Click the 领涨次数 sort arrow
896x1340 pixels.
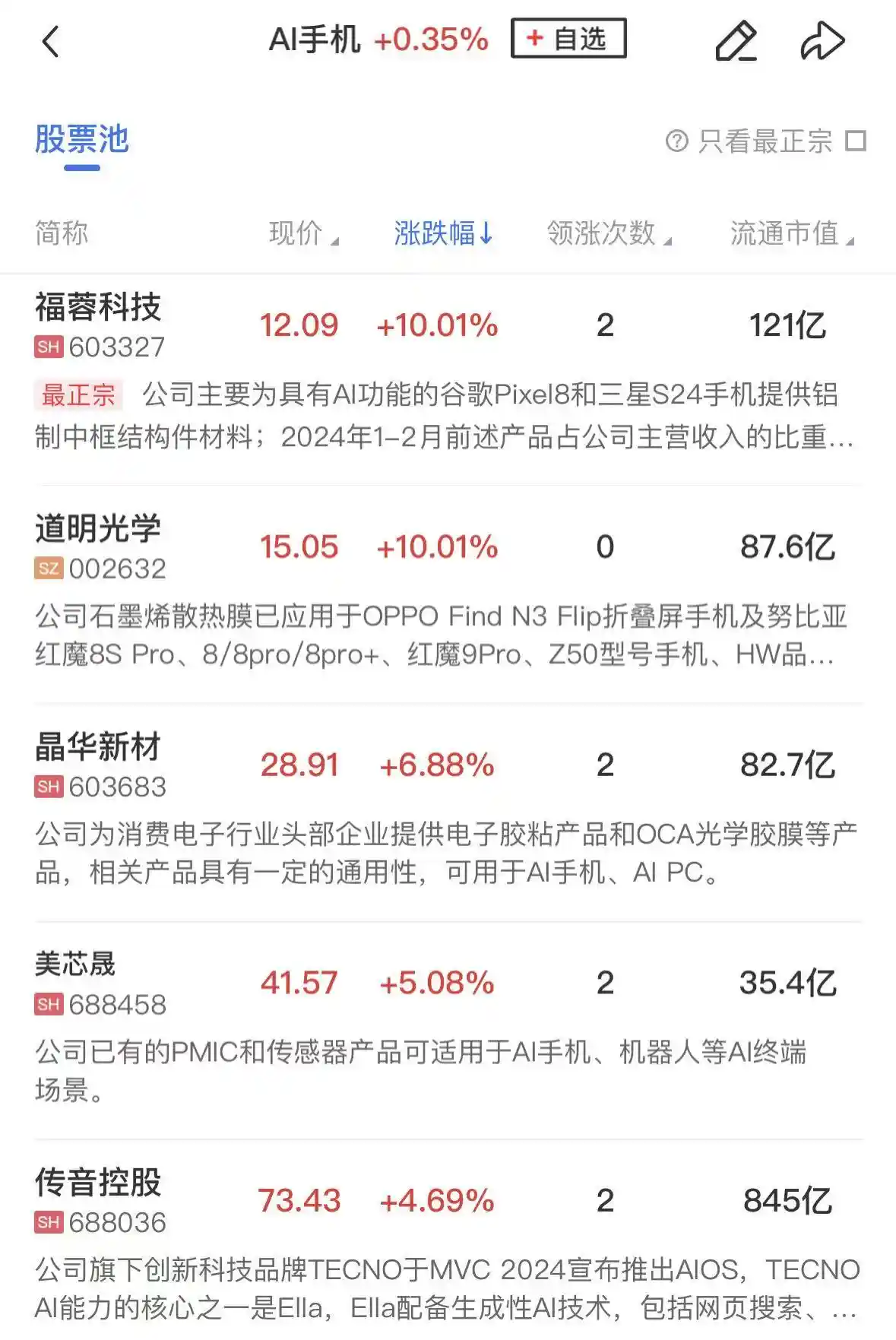click(669, 239)
